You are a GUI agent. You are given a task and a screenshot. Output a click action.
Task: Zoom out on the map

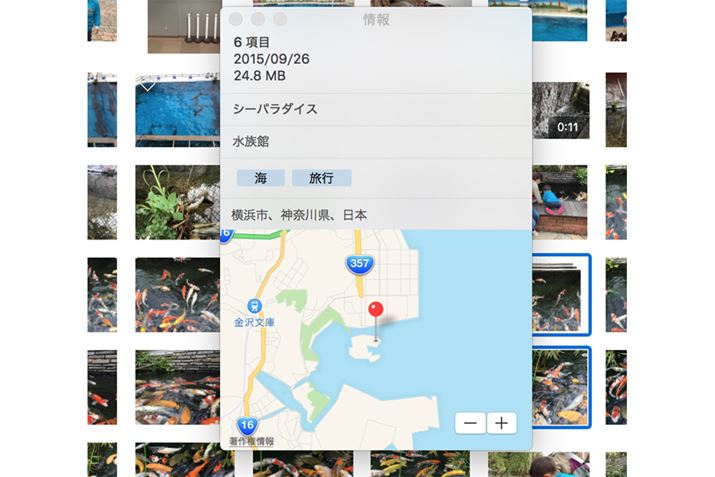(x=470, y=423)
